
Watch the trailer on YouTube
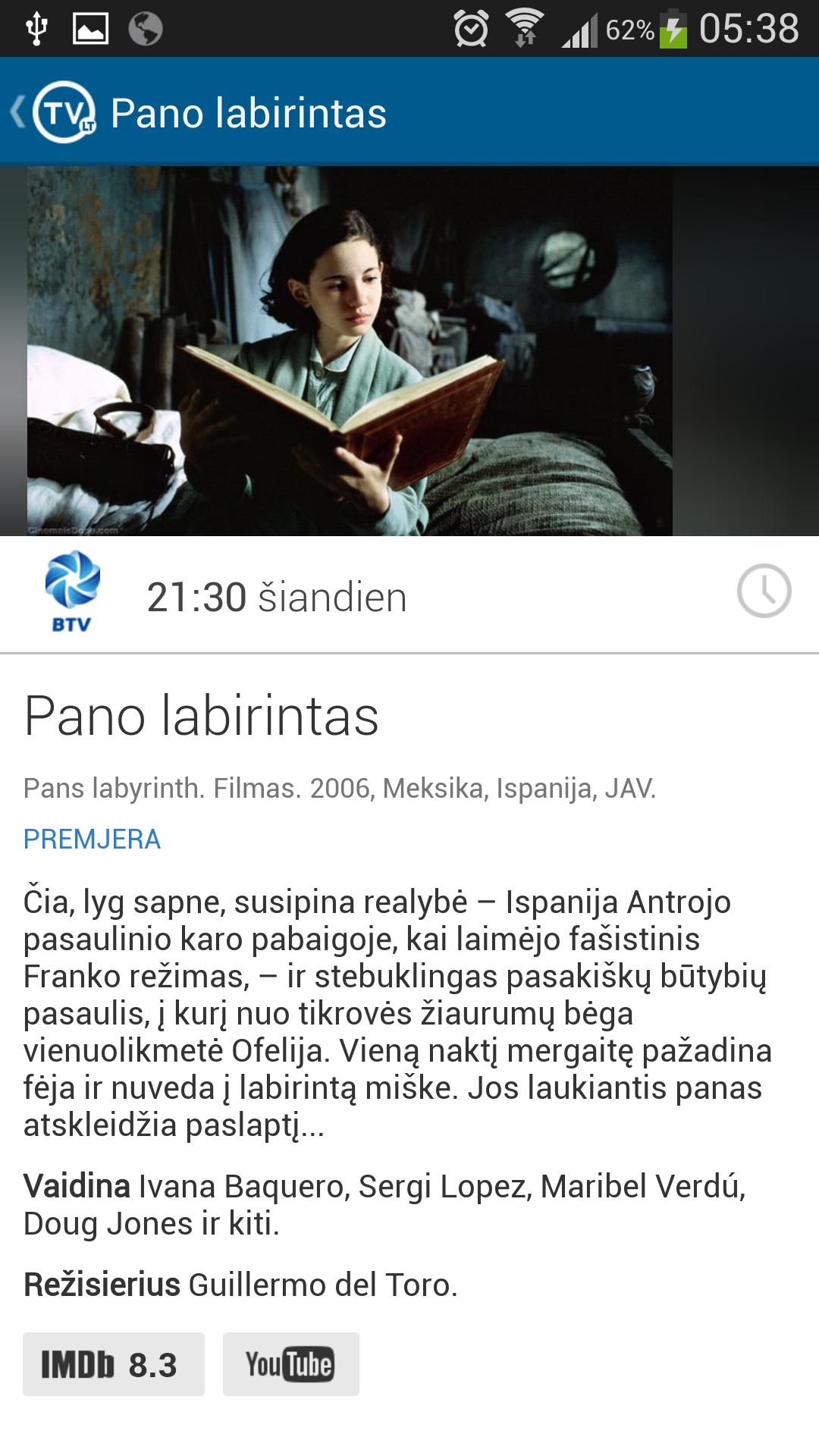(x=290, y=1364)
